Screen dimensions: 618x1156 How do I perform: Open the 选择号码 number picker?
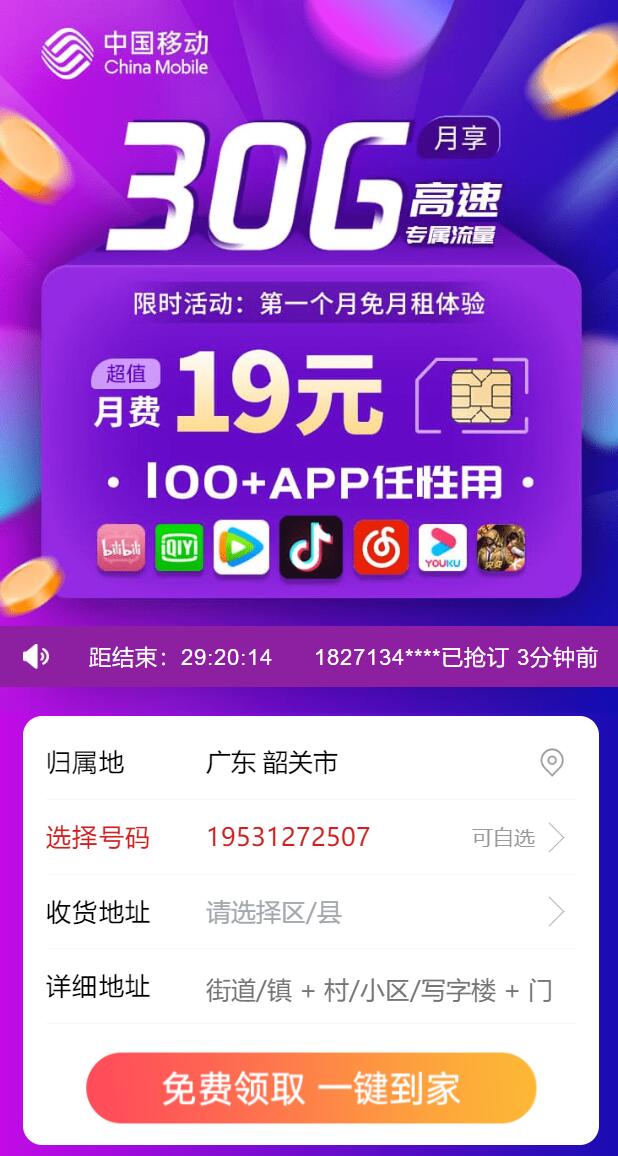click(518, 838)
